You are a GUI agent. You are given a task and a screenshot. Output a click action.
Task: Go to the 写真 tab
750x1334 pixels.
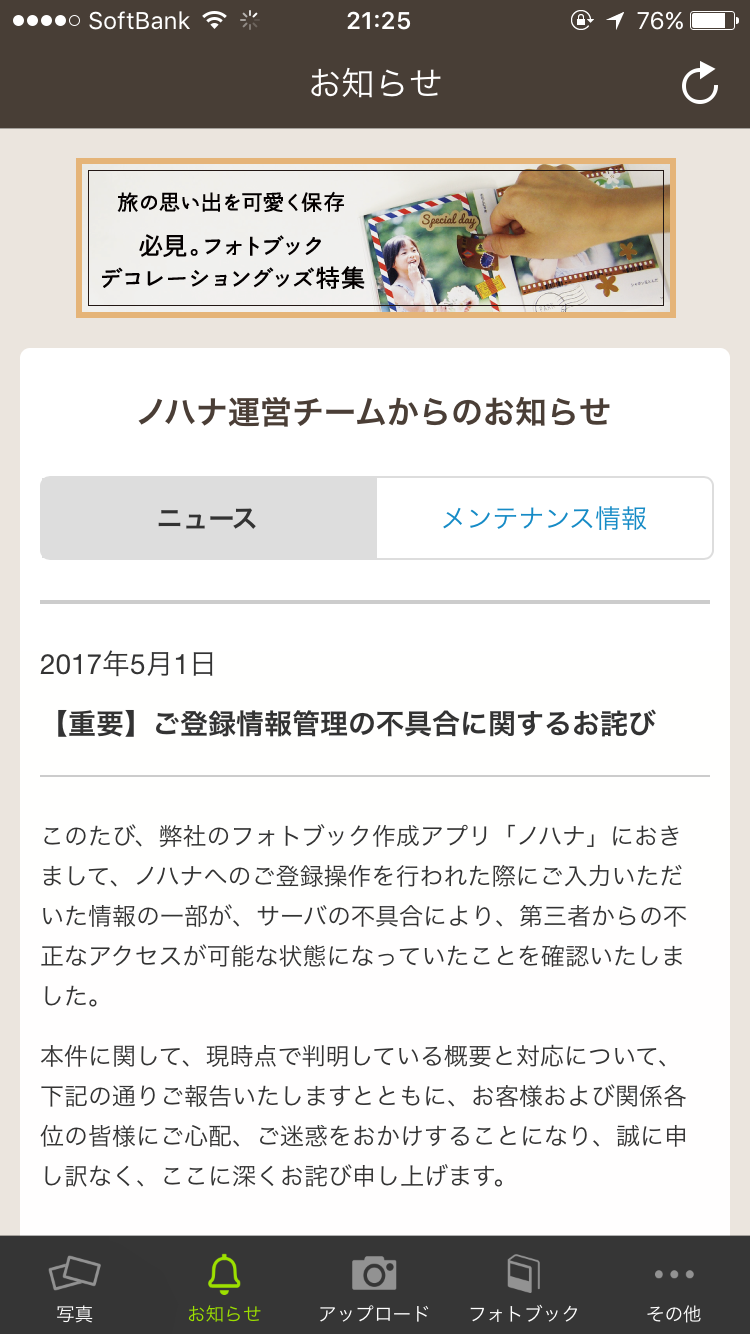(x=75, y=1288)
